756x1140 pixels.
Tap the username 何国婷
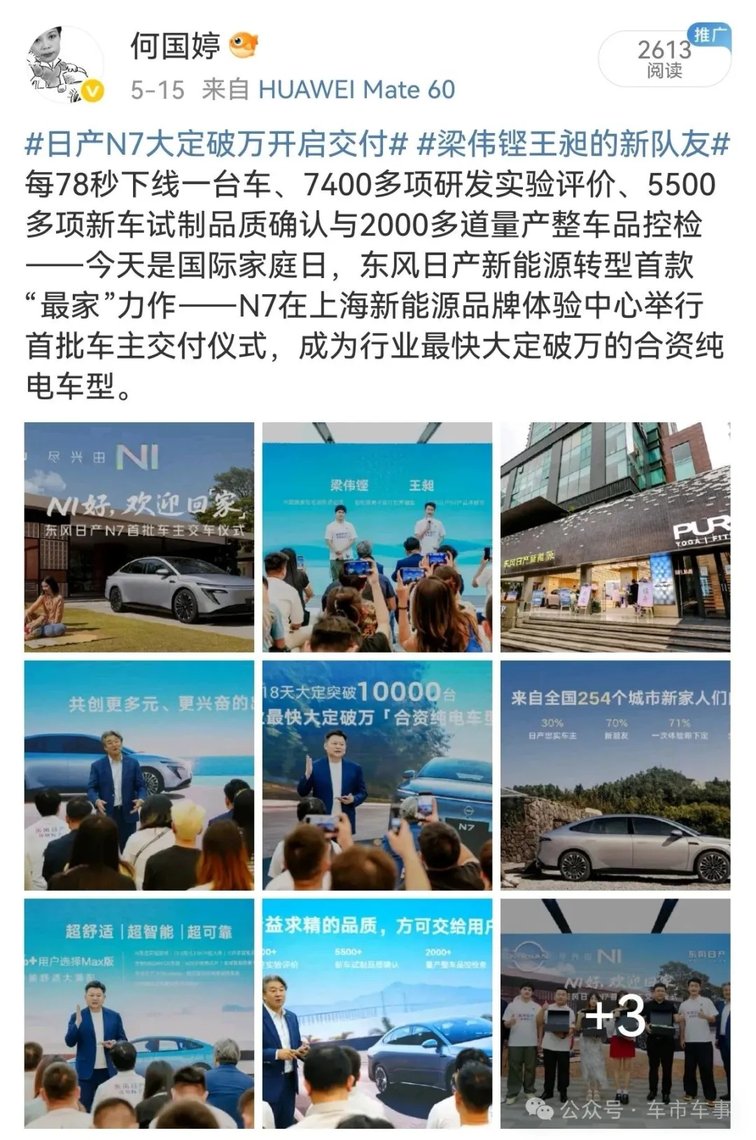[x=176, y=45]
